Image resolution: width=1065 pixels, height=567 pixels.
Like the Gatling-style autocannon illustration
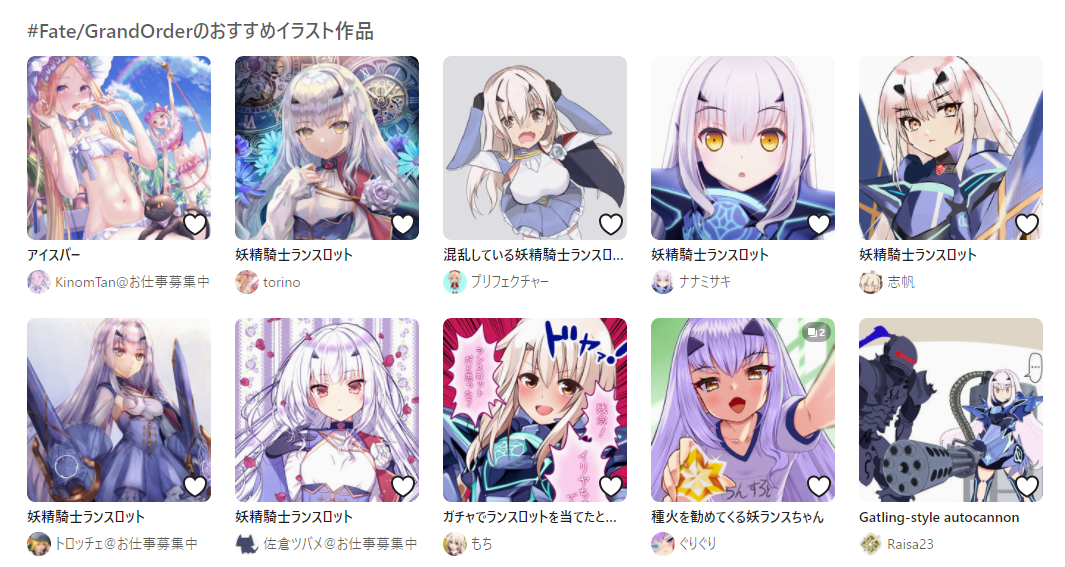[x=1027, y=486]
